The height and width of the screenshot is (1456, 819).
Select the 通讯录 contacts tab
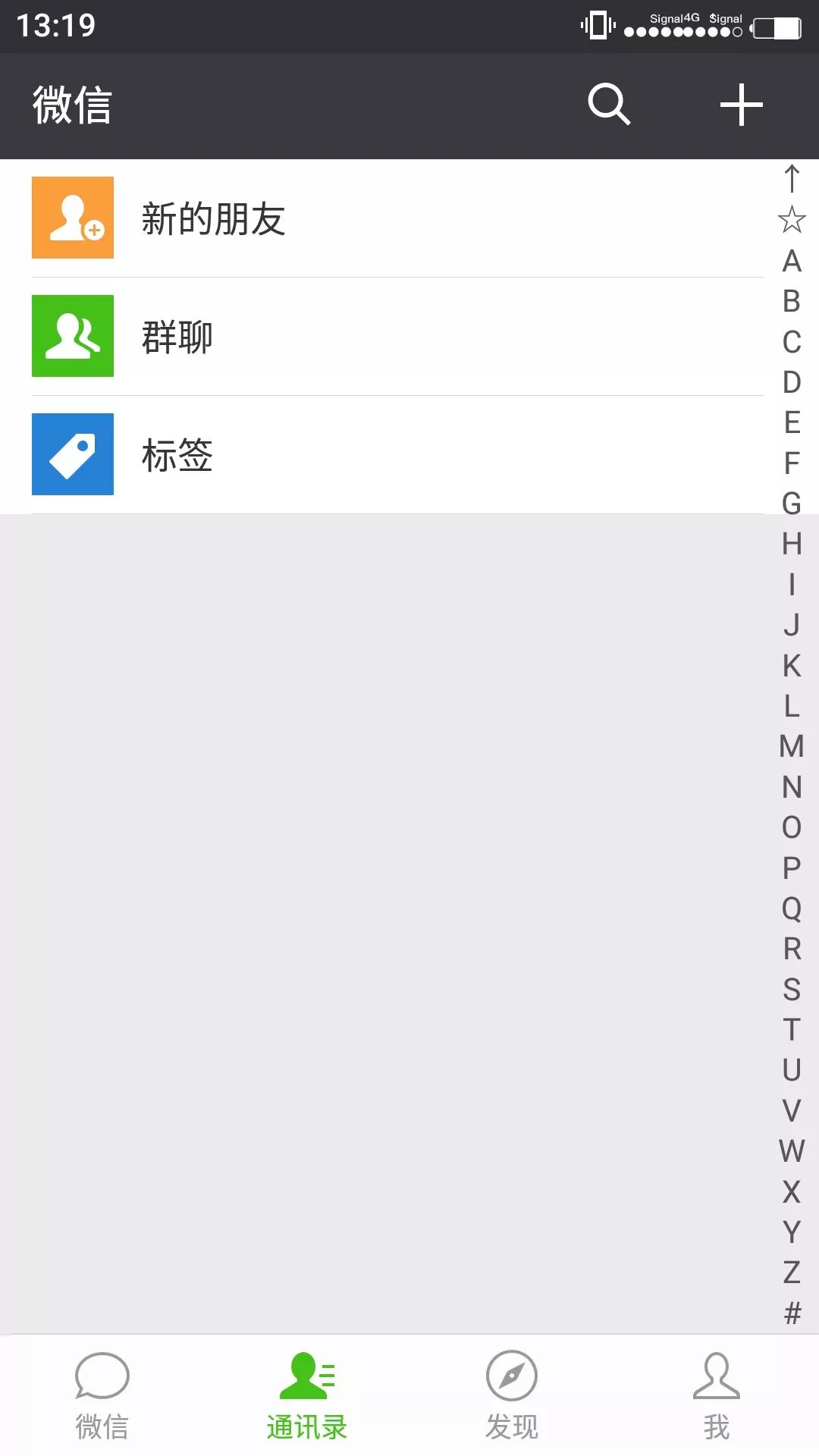(307, 1395)
